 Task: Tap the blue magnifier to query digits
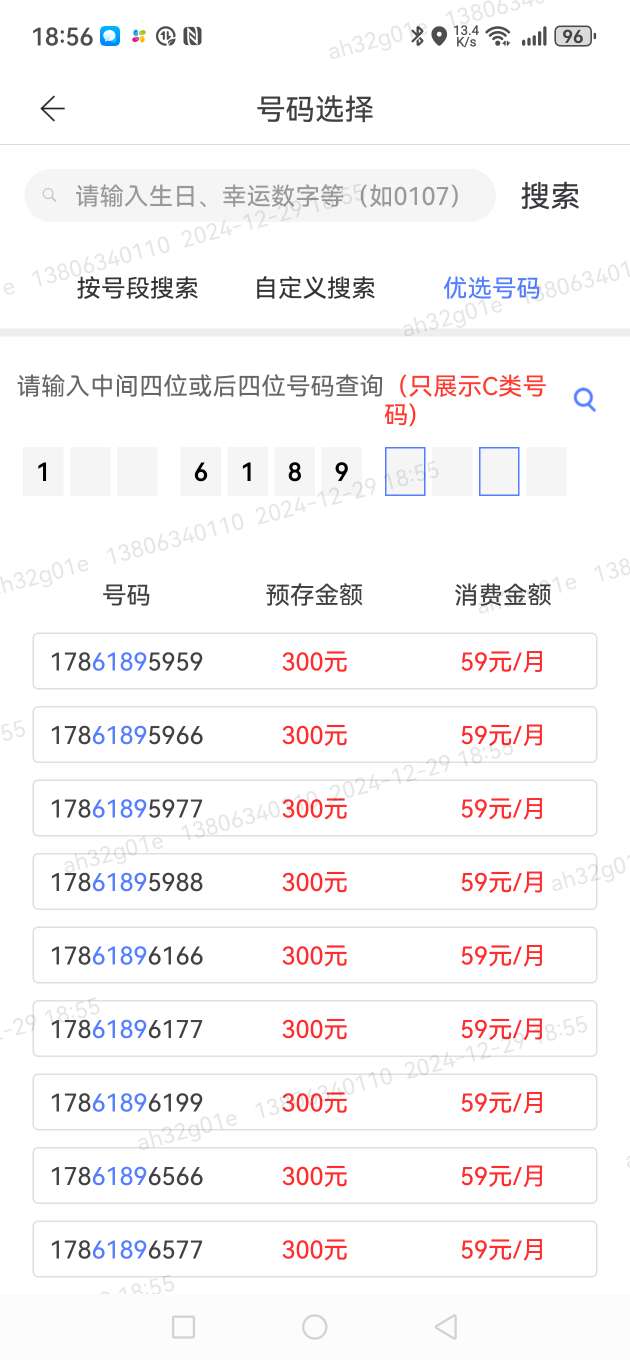point(585,400)
